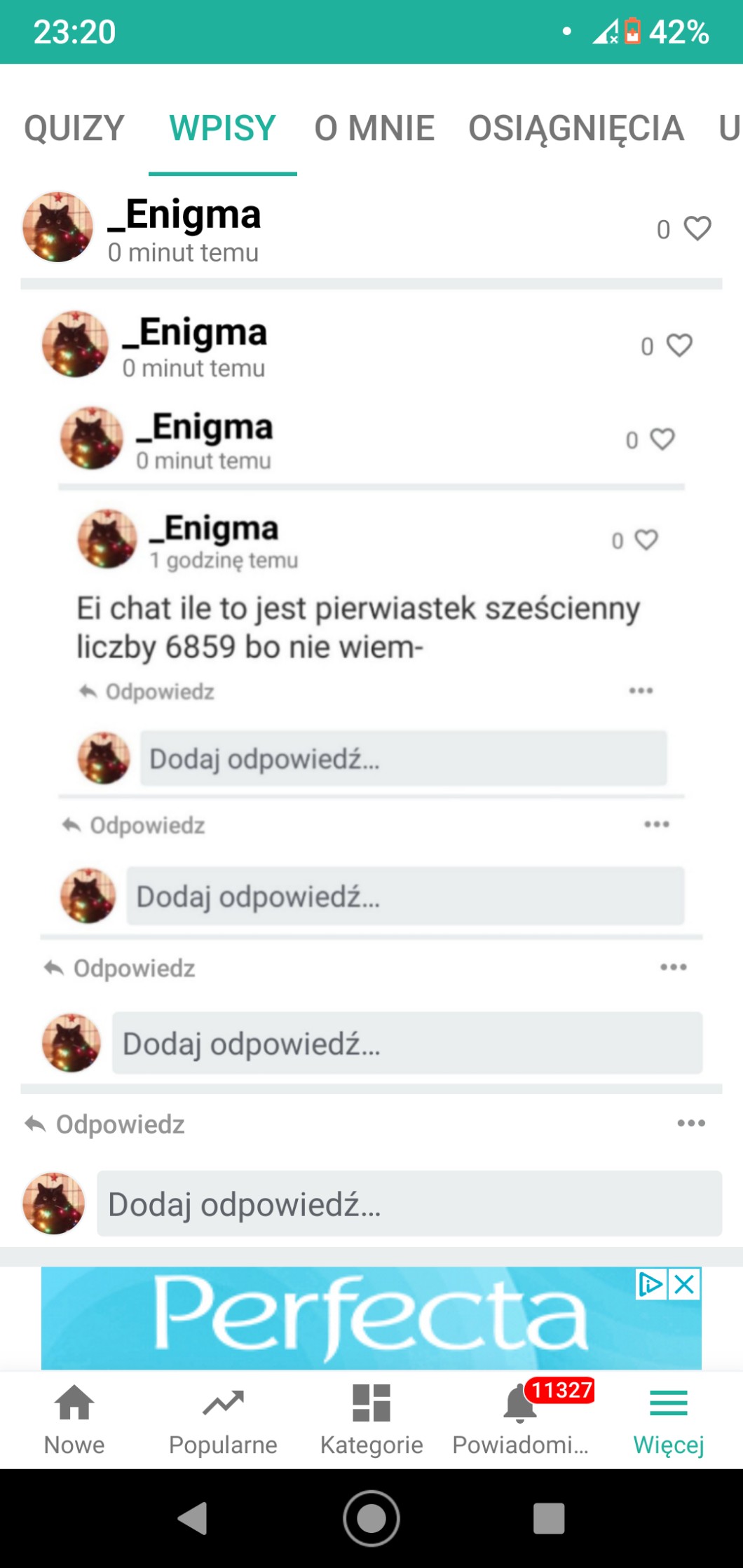Open the Więcej menu
The height and width of the screenshot is (1568, 743).
pos(669,1419)
